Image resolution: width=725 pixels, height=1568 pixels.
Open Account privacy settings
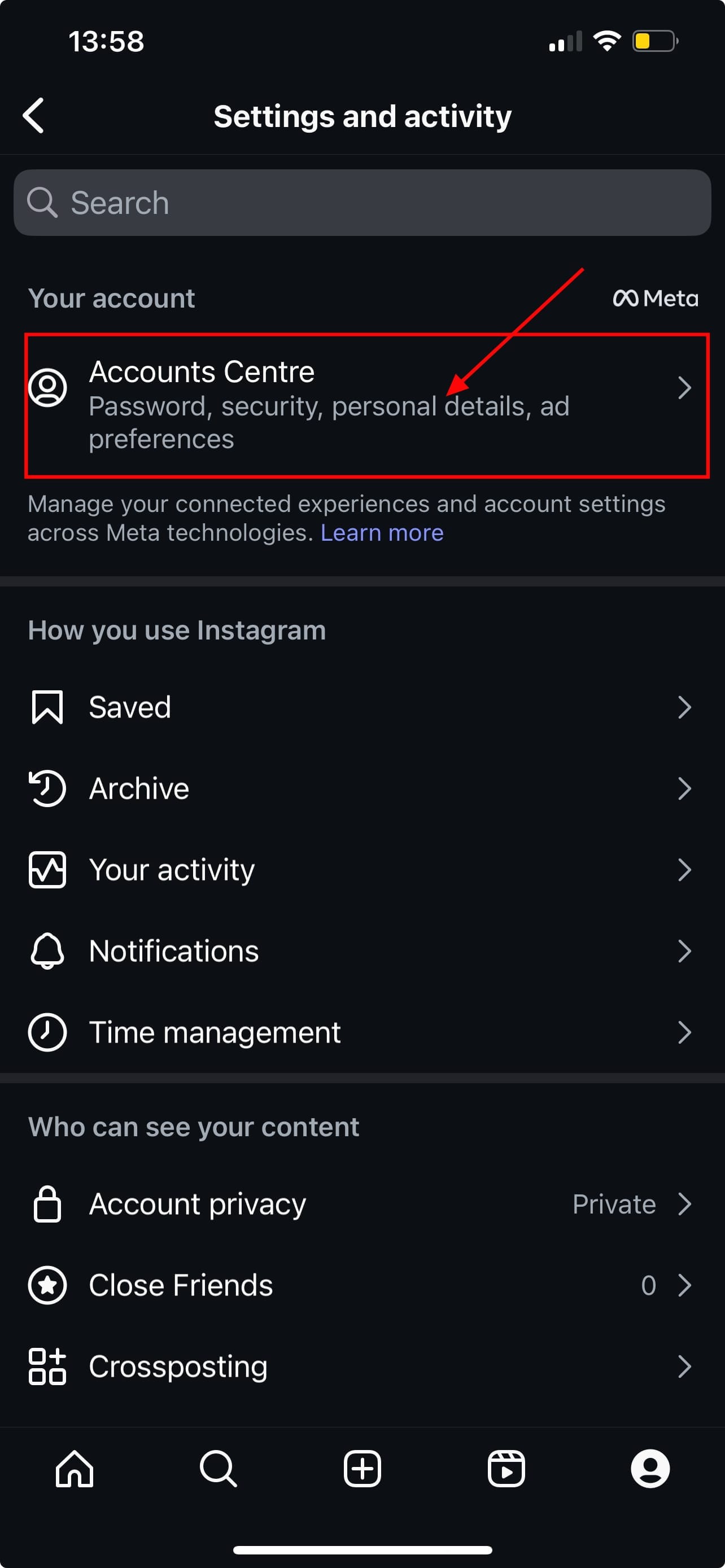coord(362,1204)
